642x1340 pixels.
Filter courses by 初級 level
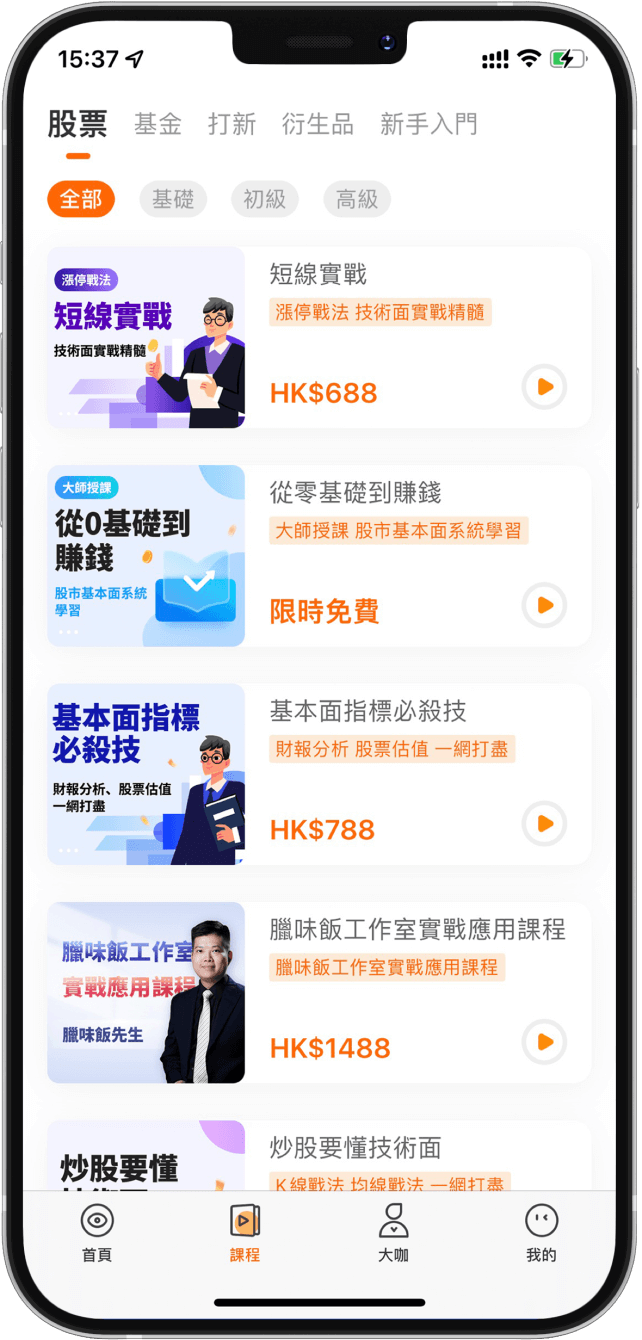pos(265,199)
